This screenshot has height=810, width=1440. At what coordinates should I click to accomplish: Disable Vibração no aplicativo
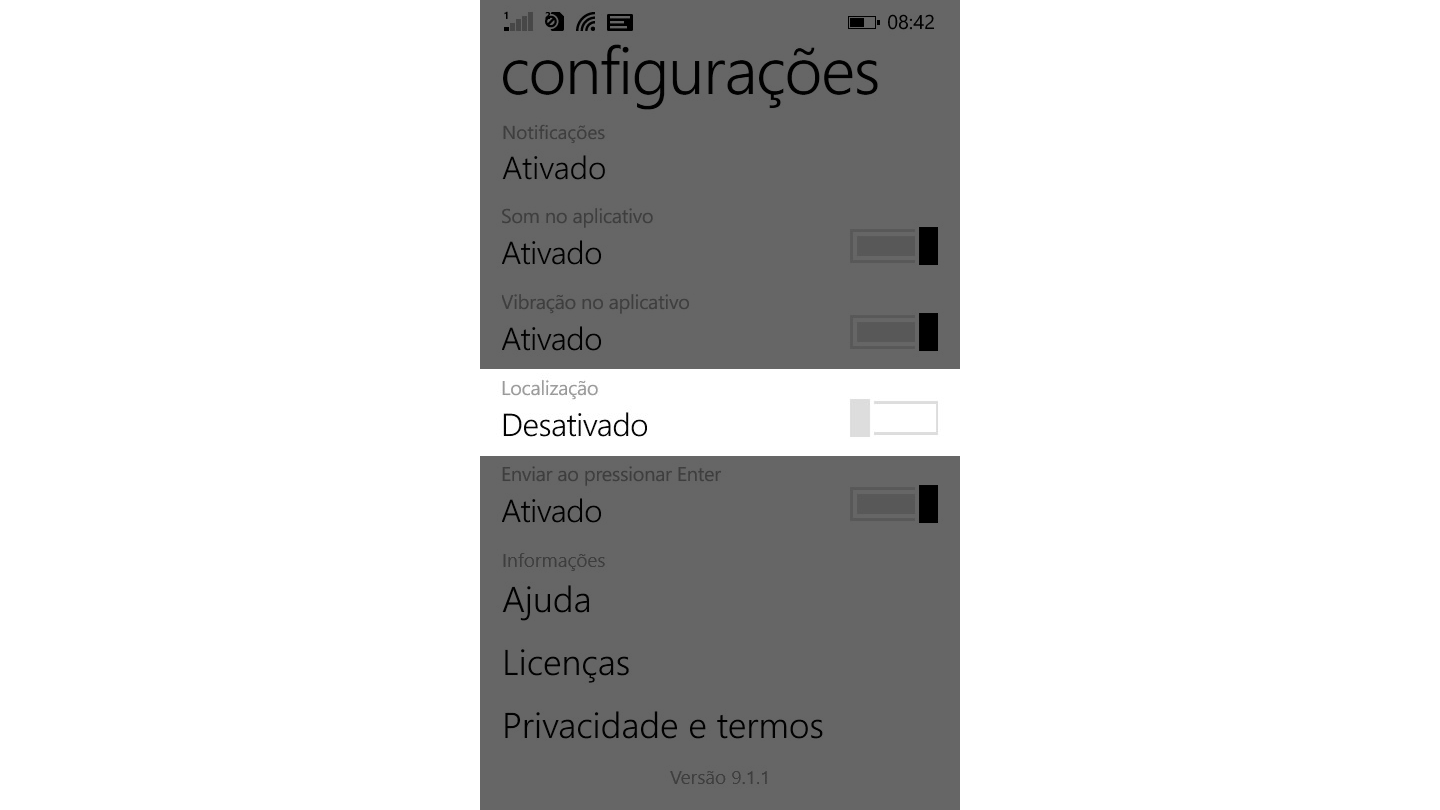(894, 332)
